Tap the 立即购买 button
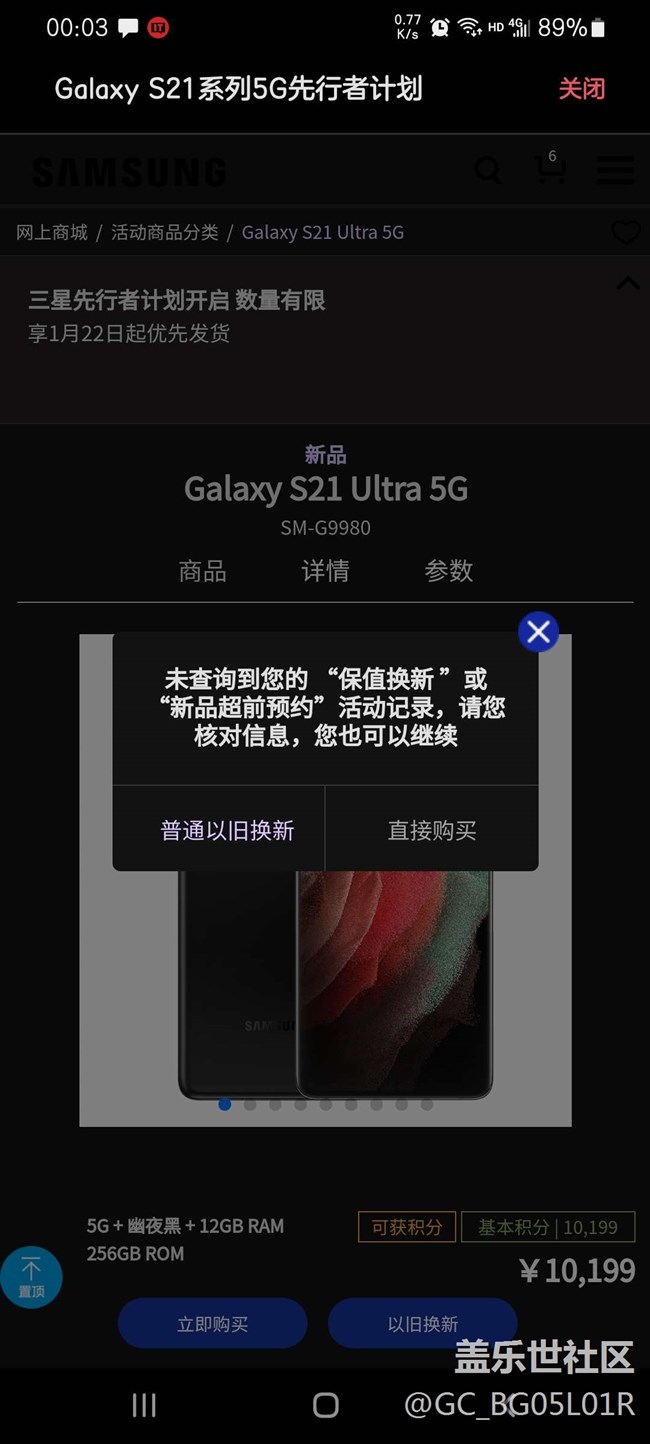 (x=212, y=1324)
